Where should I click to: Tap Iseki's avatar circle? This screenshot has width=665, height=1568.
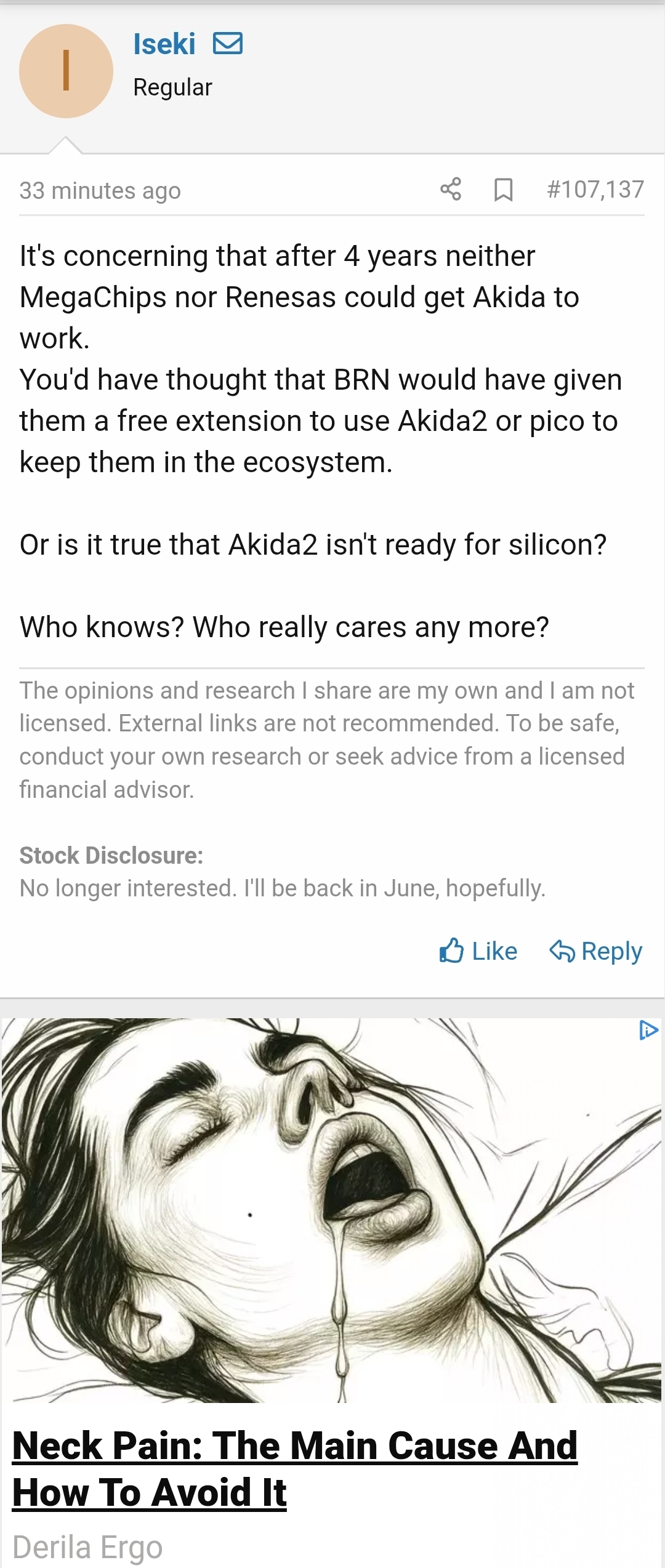tap(66, 71)
